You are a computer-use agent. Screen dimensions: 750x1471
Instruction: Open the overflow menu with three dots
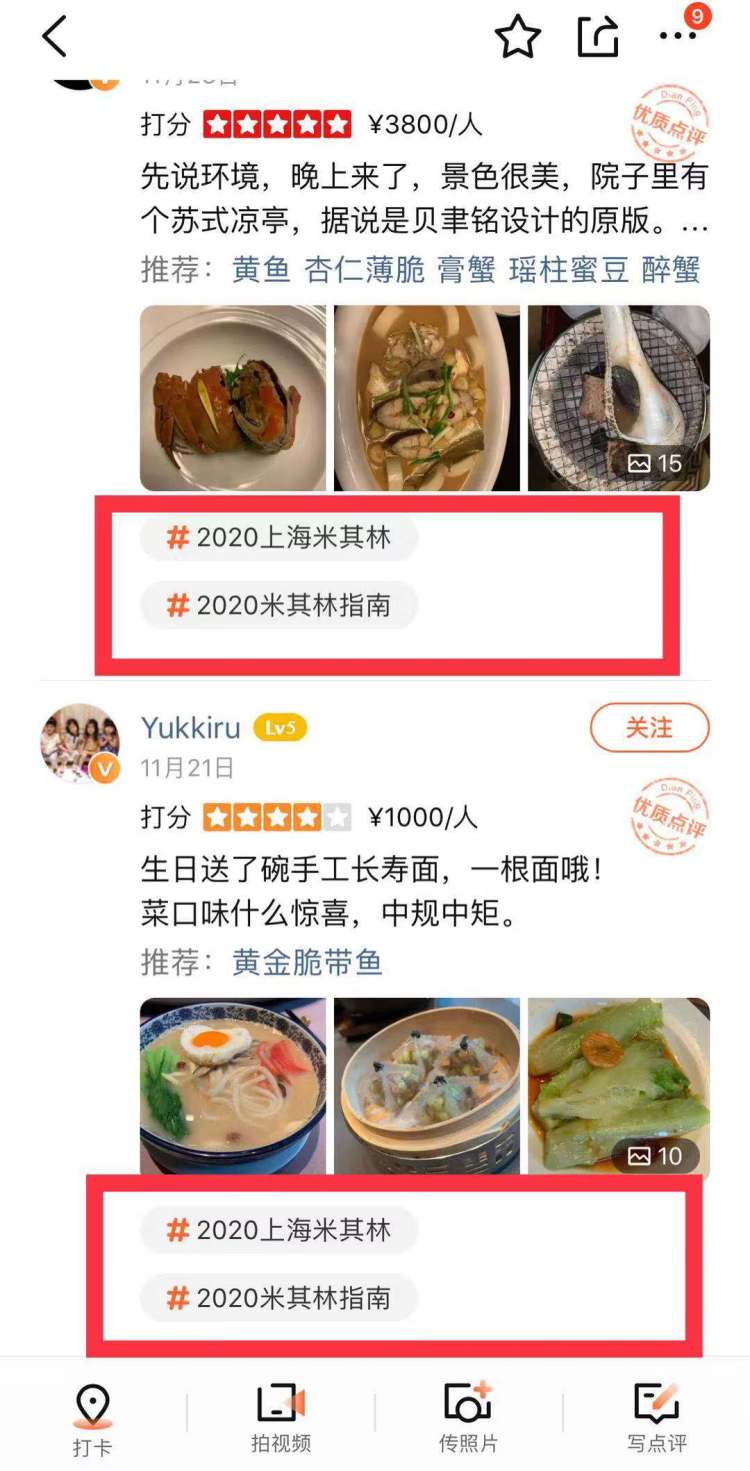678,36
